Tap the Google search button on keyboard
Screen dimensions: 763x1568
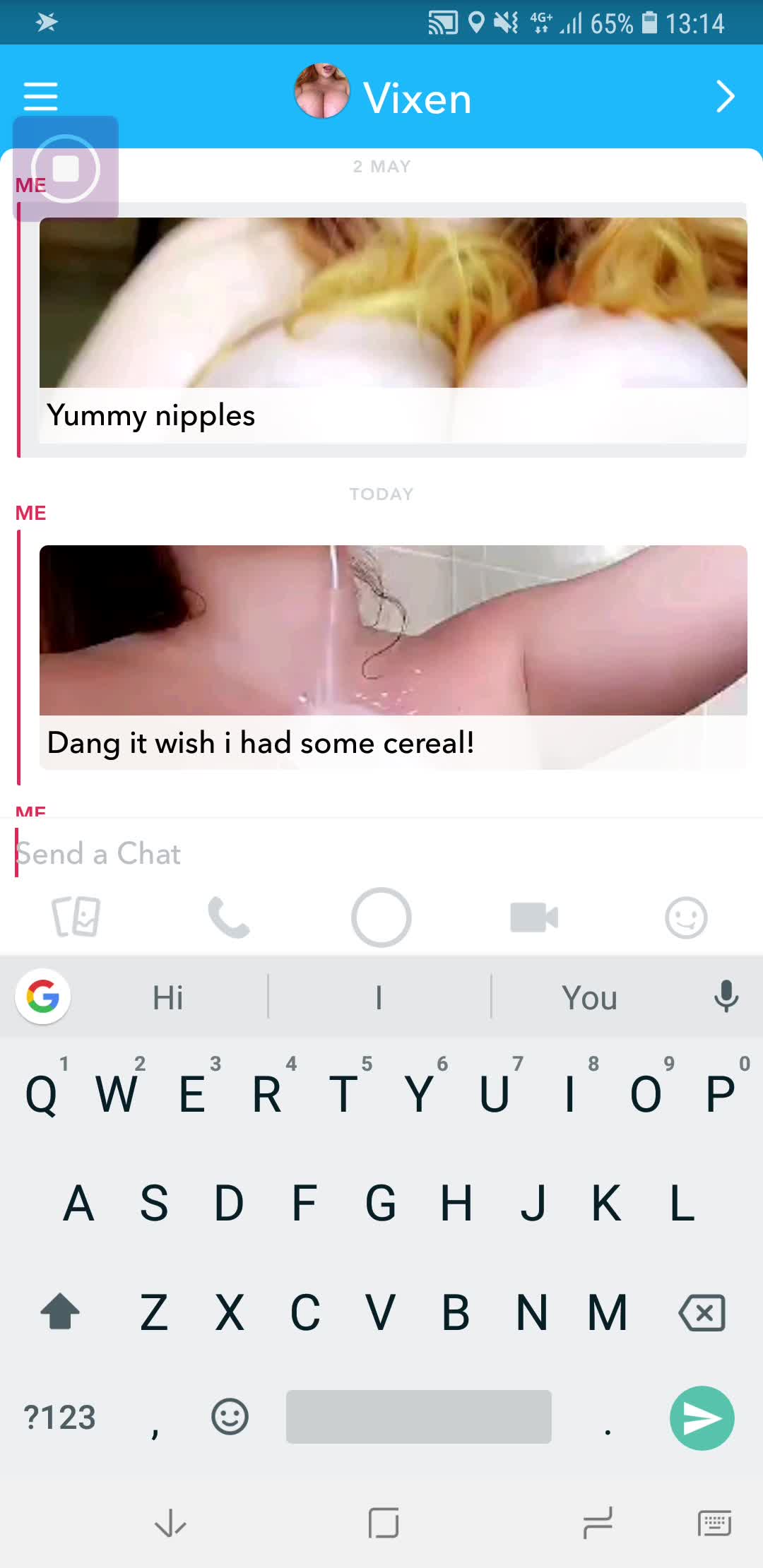[x=43, y=997]
